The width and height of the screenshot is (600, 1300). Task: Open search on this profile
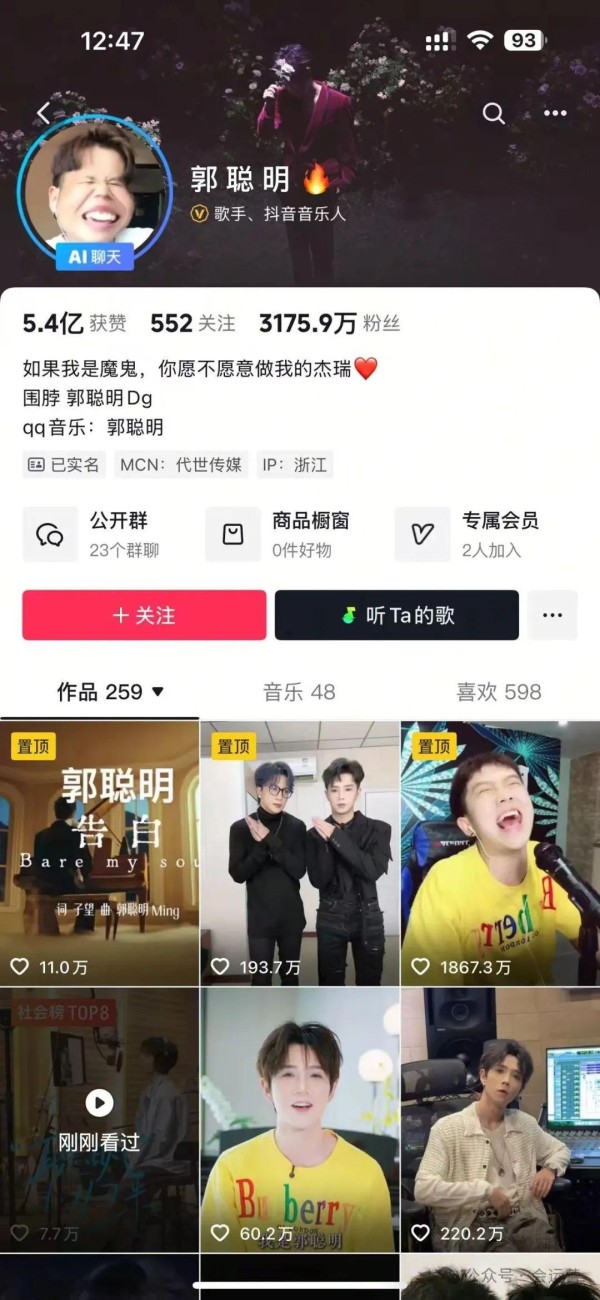[494, 113]
